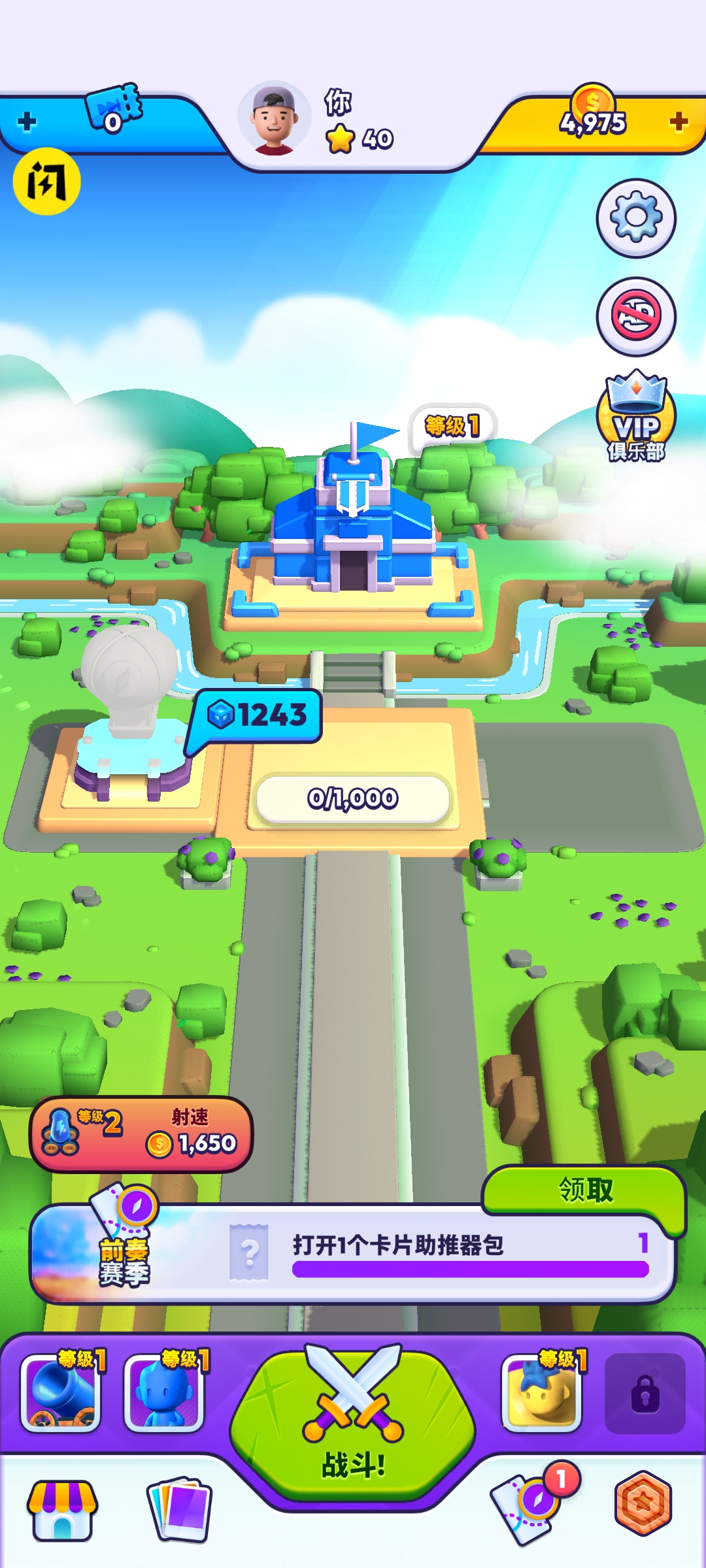The width and height of the screenshot is (706, 1568).
Task: Select the cannon card slot
Action: [x=60, y=1392]
